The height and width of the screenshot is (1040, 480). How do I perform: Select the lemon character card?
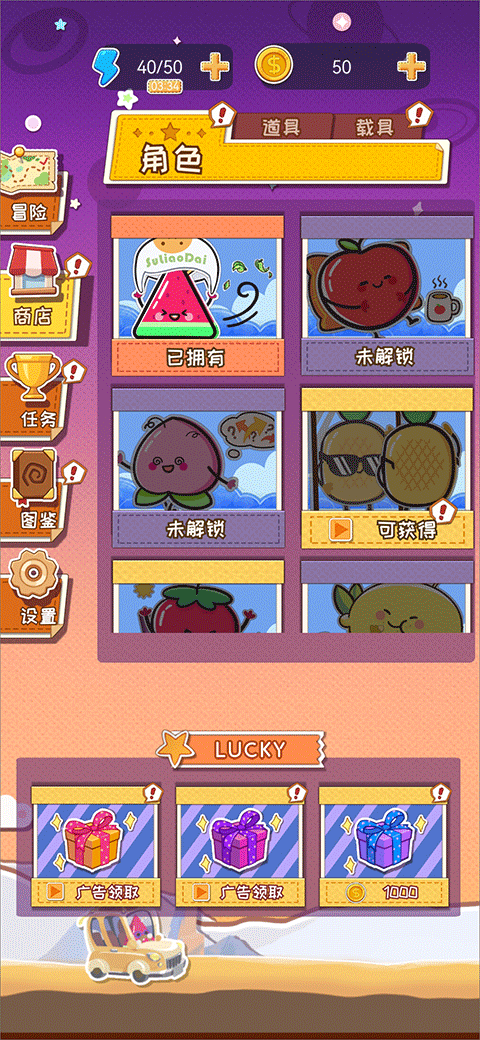pos(387,597)
